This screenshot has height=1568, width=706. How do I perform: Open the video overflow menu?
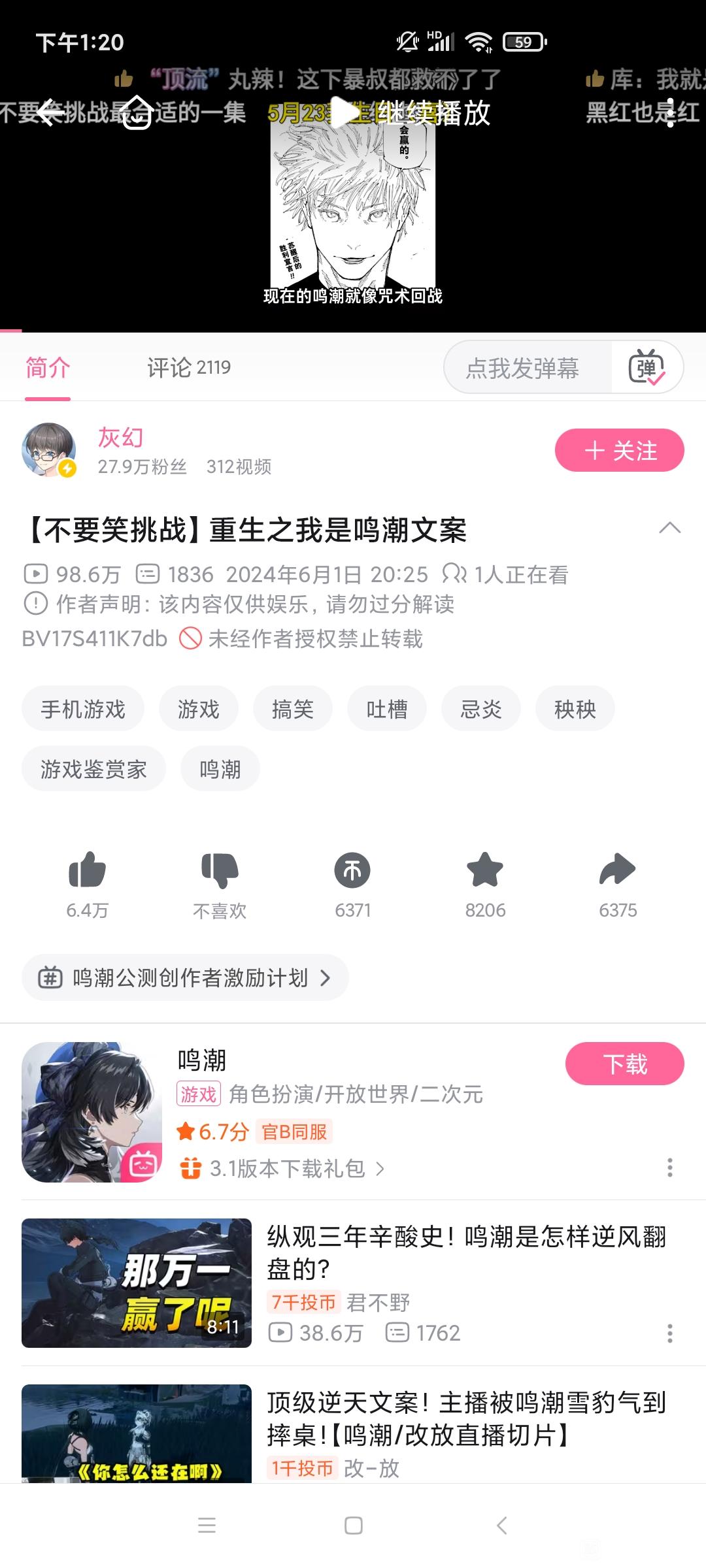tap(670, 112)
